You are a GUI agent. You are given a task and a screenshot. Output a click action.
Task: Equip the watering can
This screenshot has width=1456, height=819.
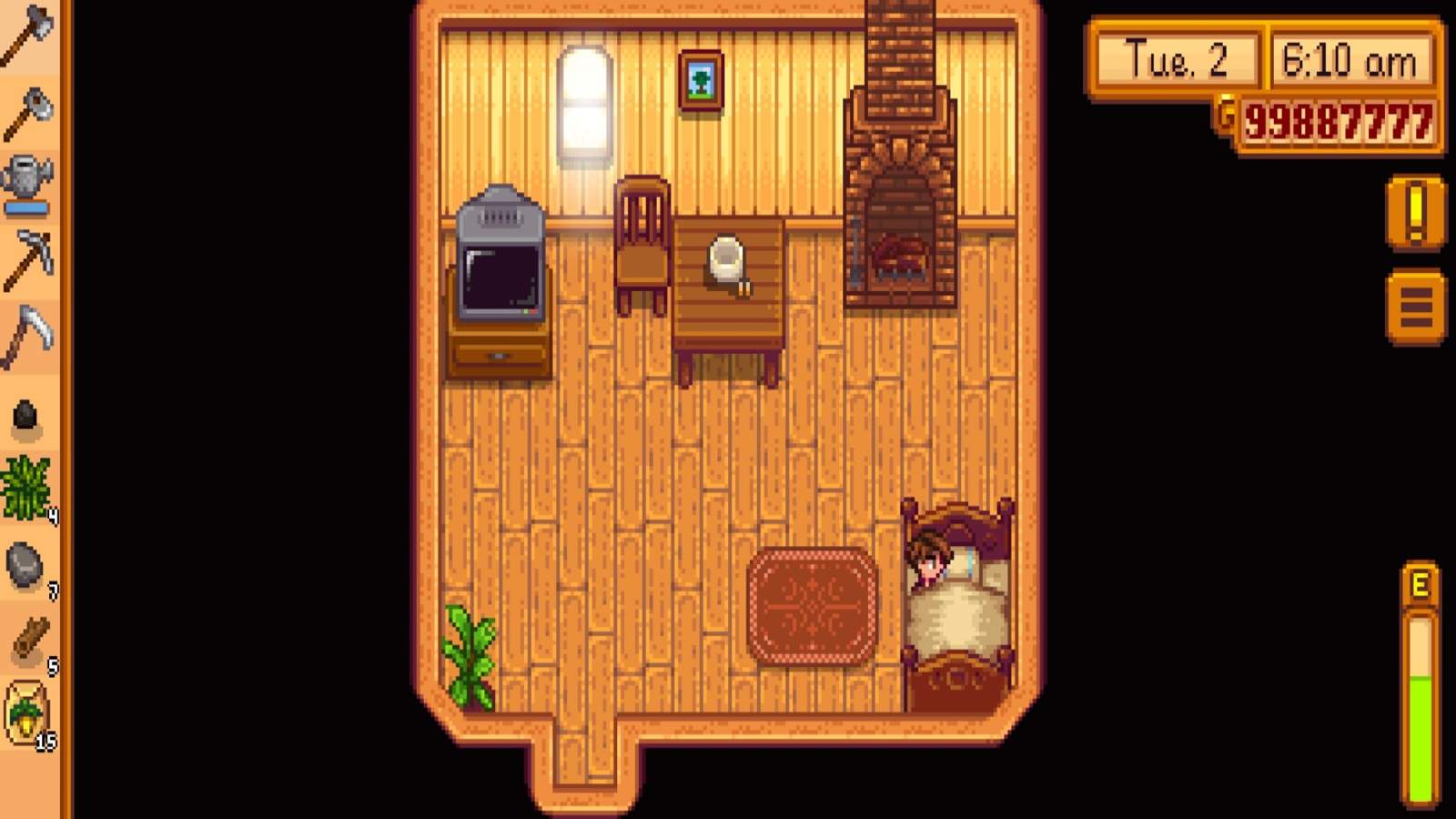tap(27, 182)
